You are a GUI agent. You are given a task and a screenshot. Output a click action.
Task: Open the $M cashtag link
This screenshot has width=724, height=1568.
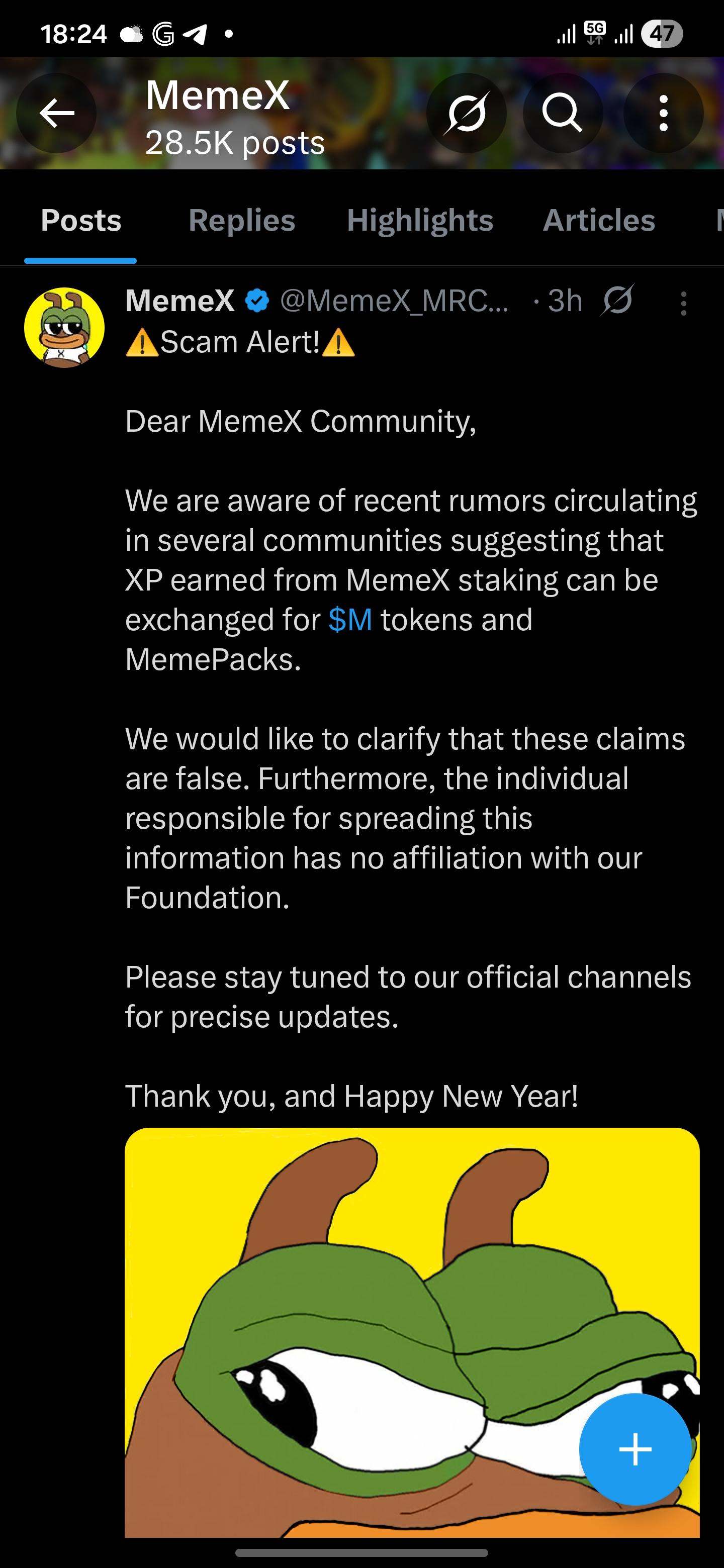(350, 620)
